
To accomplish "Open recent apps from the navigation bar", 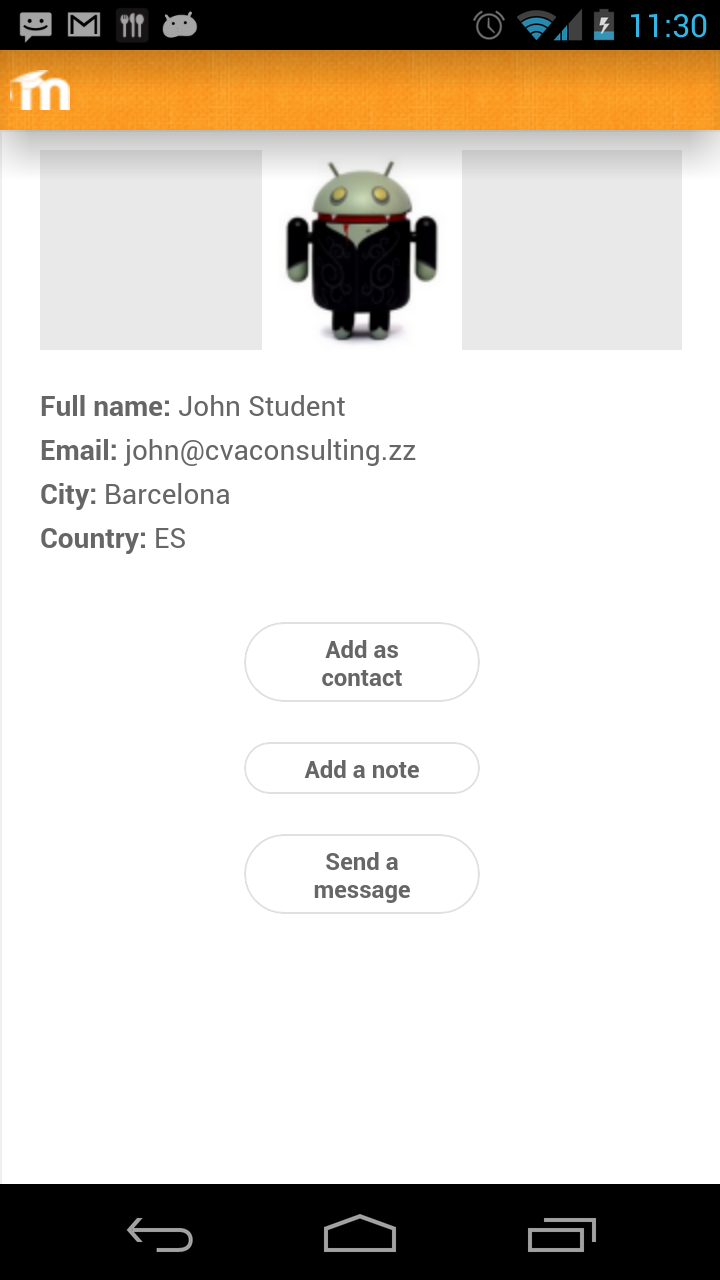I will (561, 1234).
